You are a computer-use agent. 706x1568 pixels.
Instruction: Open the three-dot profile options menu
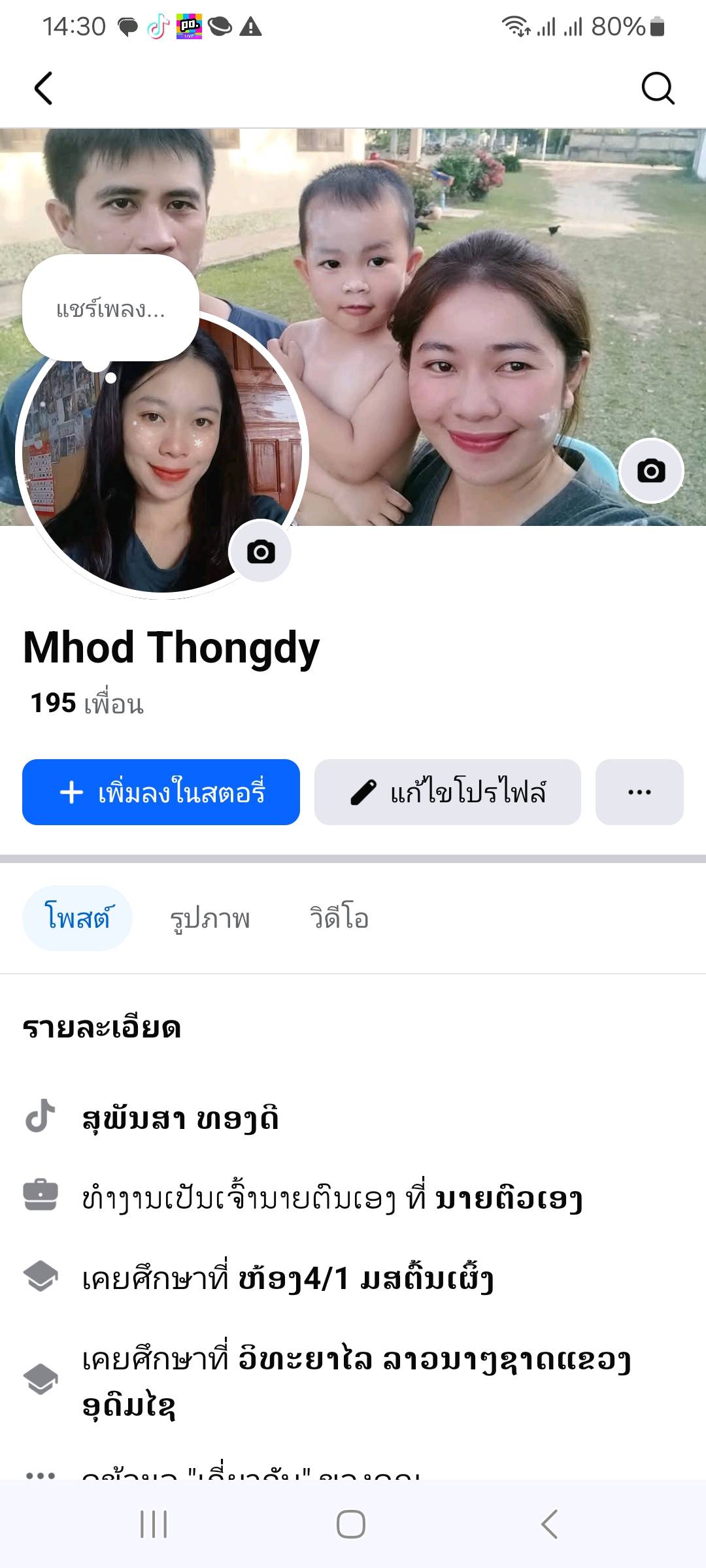tap(639, 792)
